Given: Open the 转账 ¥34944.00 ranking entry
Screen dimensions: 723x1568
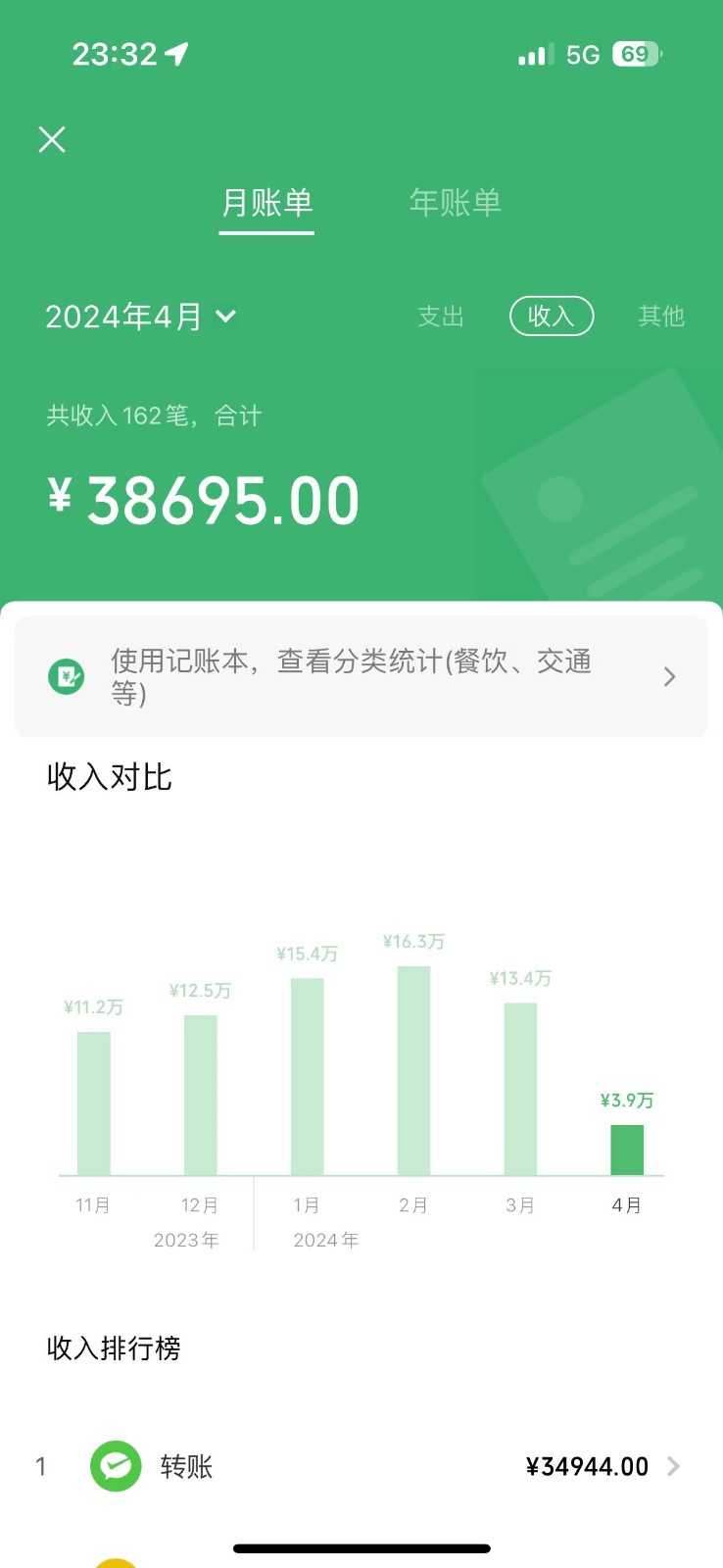Looking at the screenshot, I should (586, 1466).
